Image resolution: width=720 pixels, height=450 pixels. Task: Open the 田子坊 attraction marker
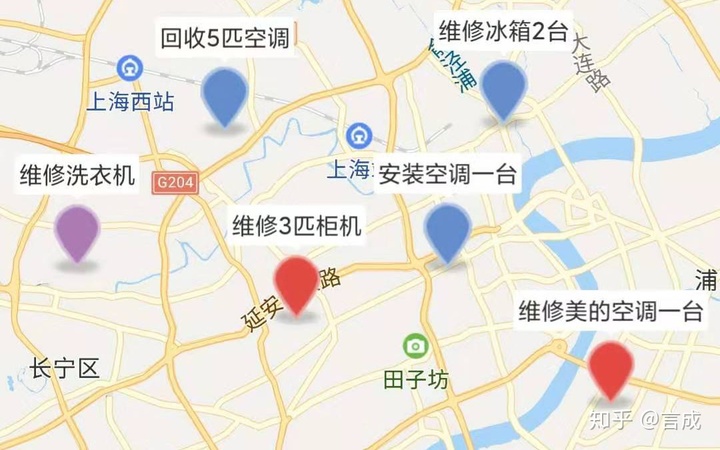(416, 346)
